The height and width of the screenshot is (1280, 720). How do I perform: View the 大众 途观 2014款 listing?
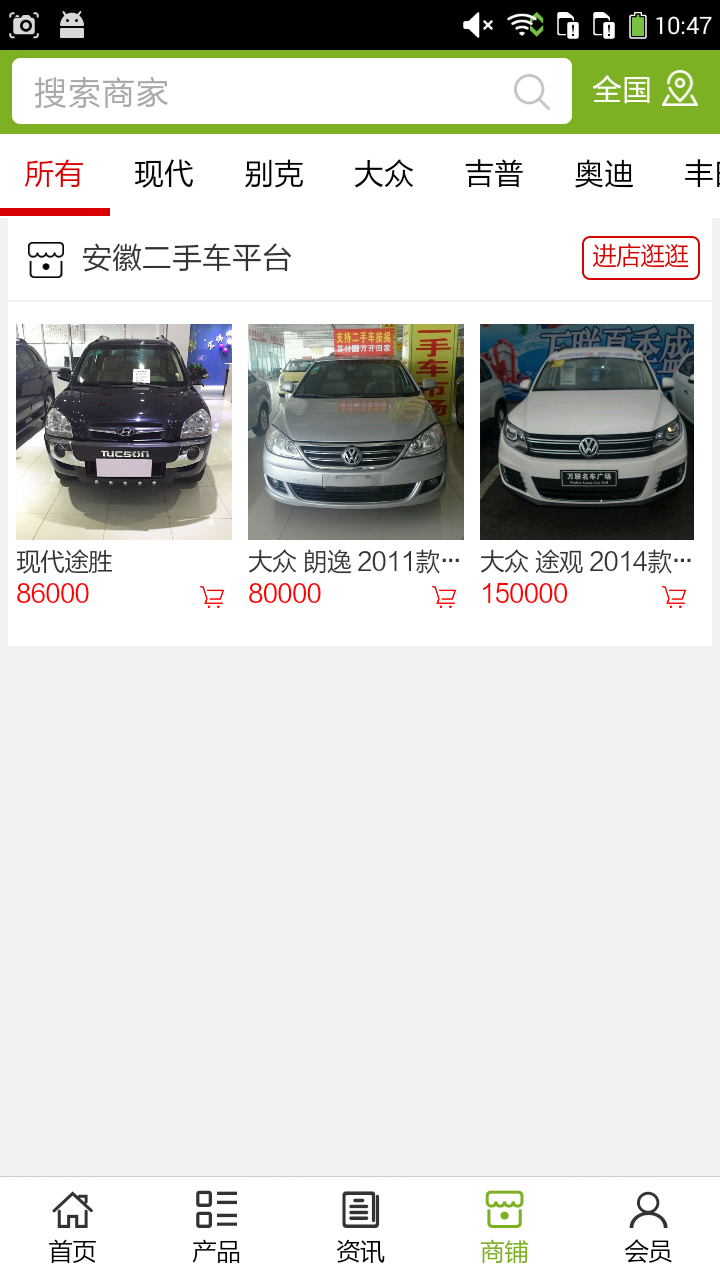[587, 432]
